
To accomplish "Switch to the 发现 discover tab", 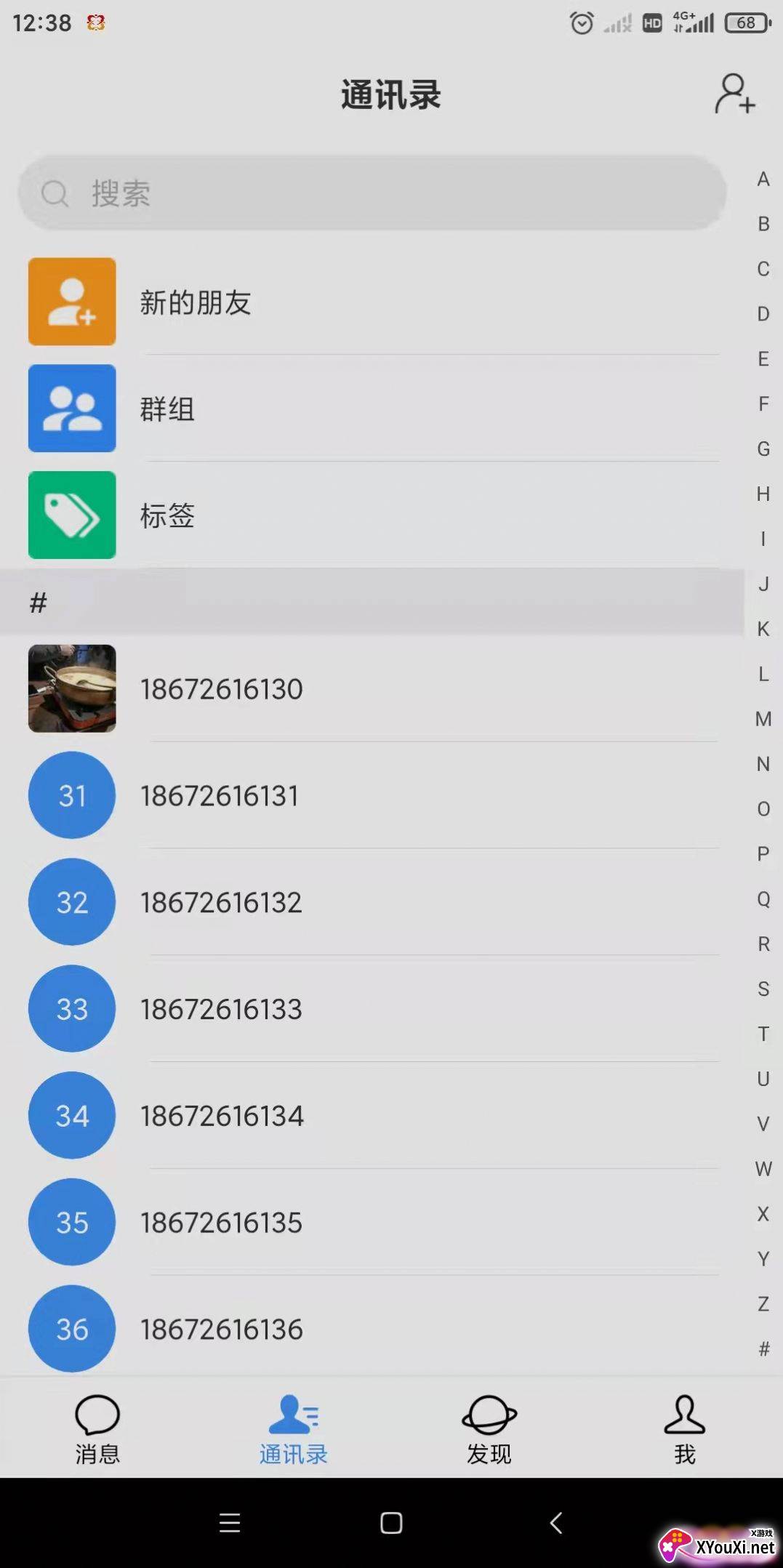I will (x=489, y=1429).
